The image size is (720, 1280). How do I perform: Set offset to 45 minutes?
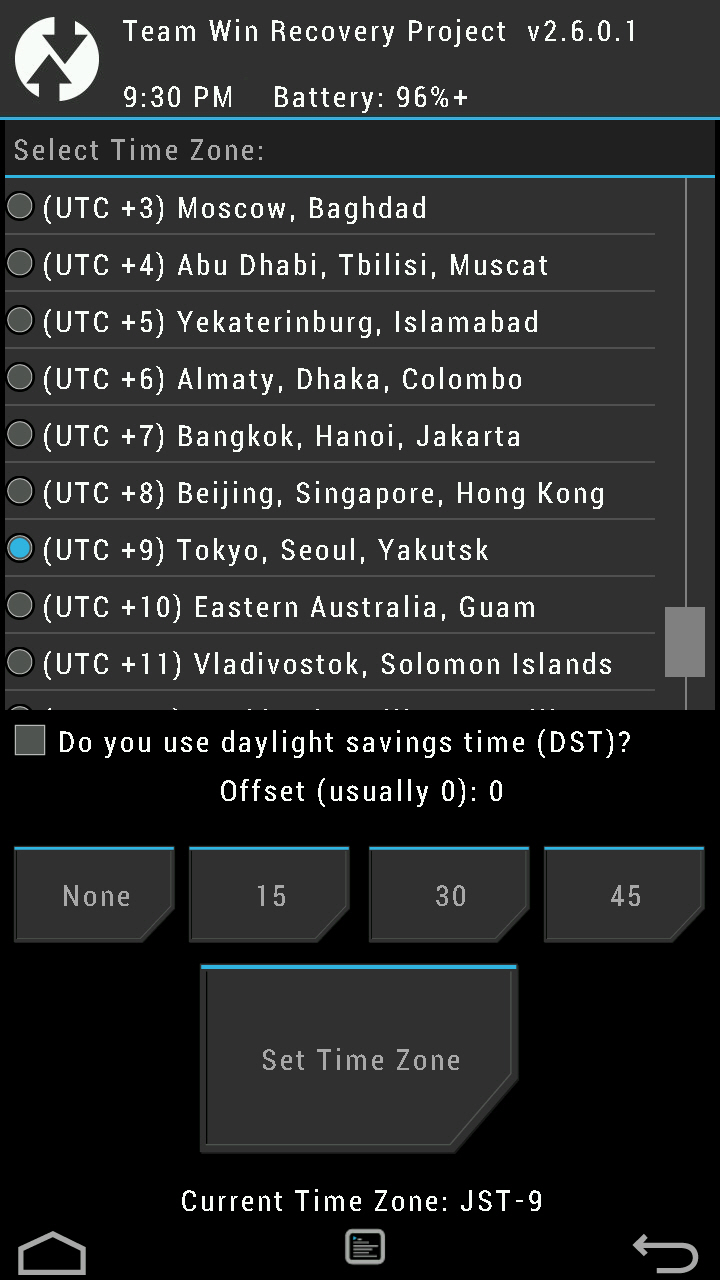point(625,895)
